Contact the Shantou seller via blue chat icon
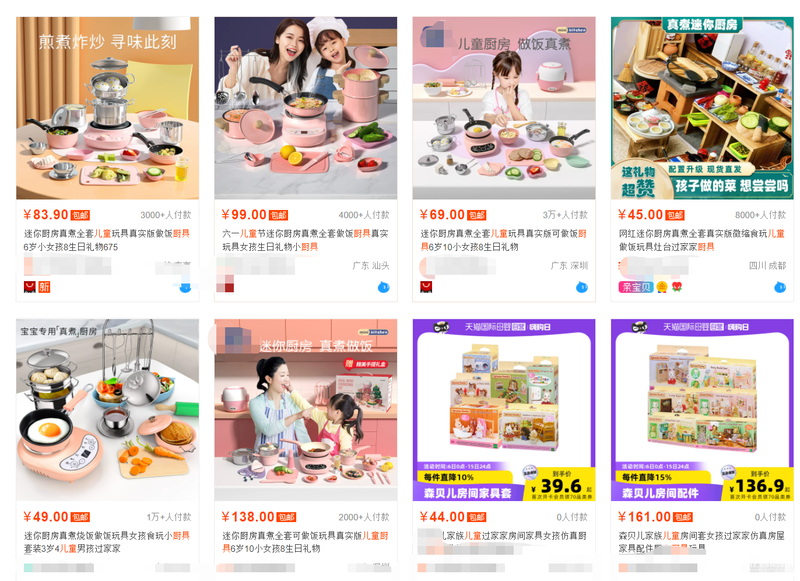The height and width of the screenshot is (581, 800). click(383, 288)
